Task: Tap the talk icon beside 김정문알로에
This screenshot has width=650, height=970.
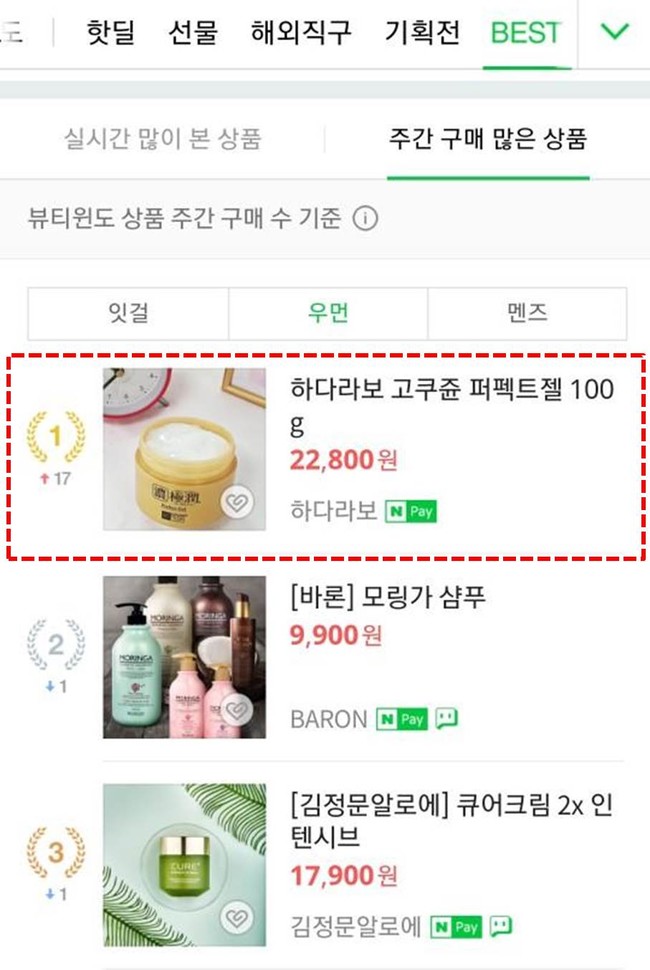Action: [501, 927]
